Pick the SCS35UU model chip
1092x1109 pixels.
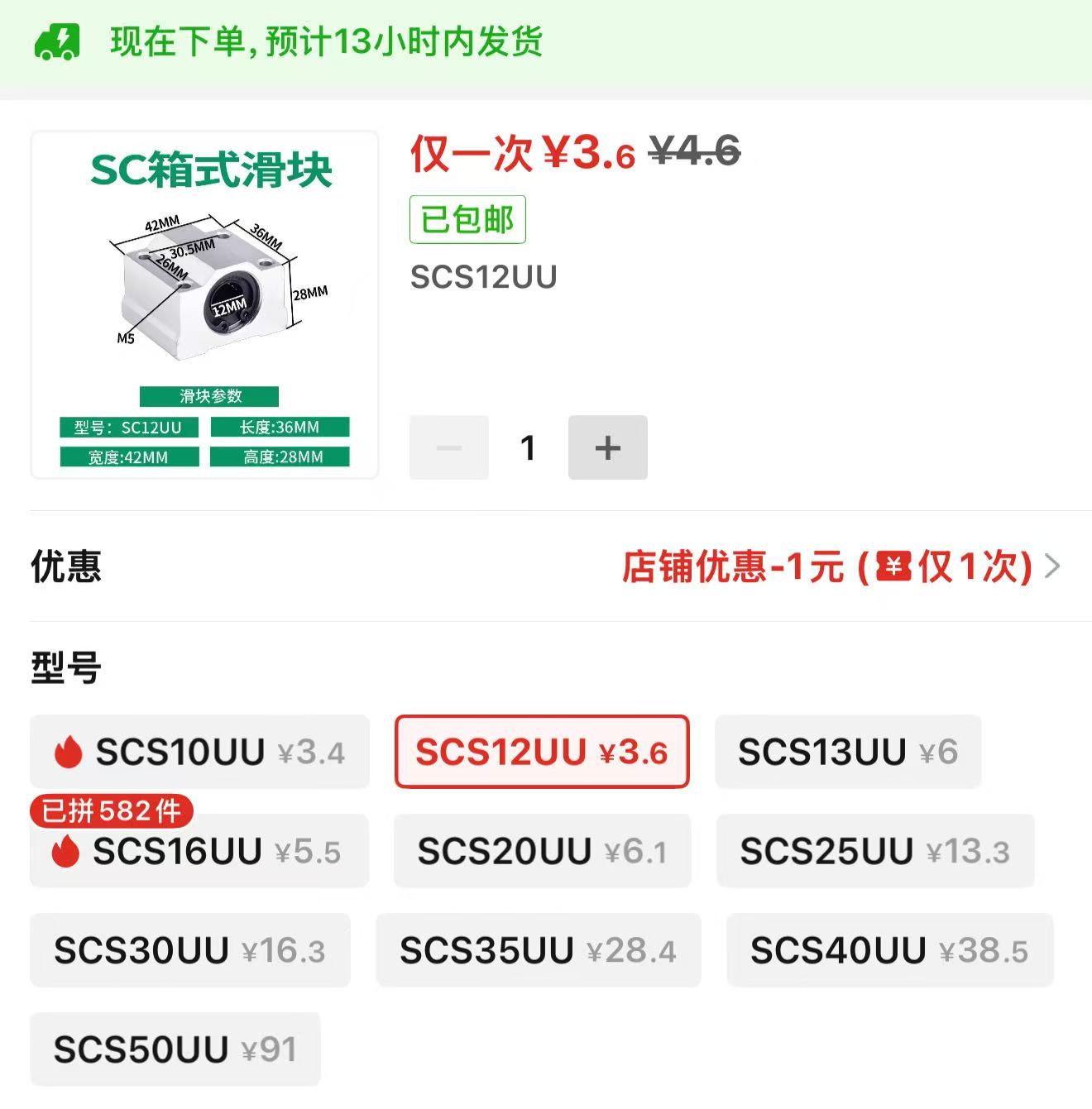click(x=538, y=950)
